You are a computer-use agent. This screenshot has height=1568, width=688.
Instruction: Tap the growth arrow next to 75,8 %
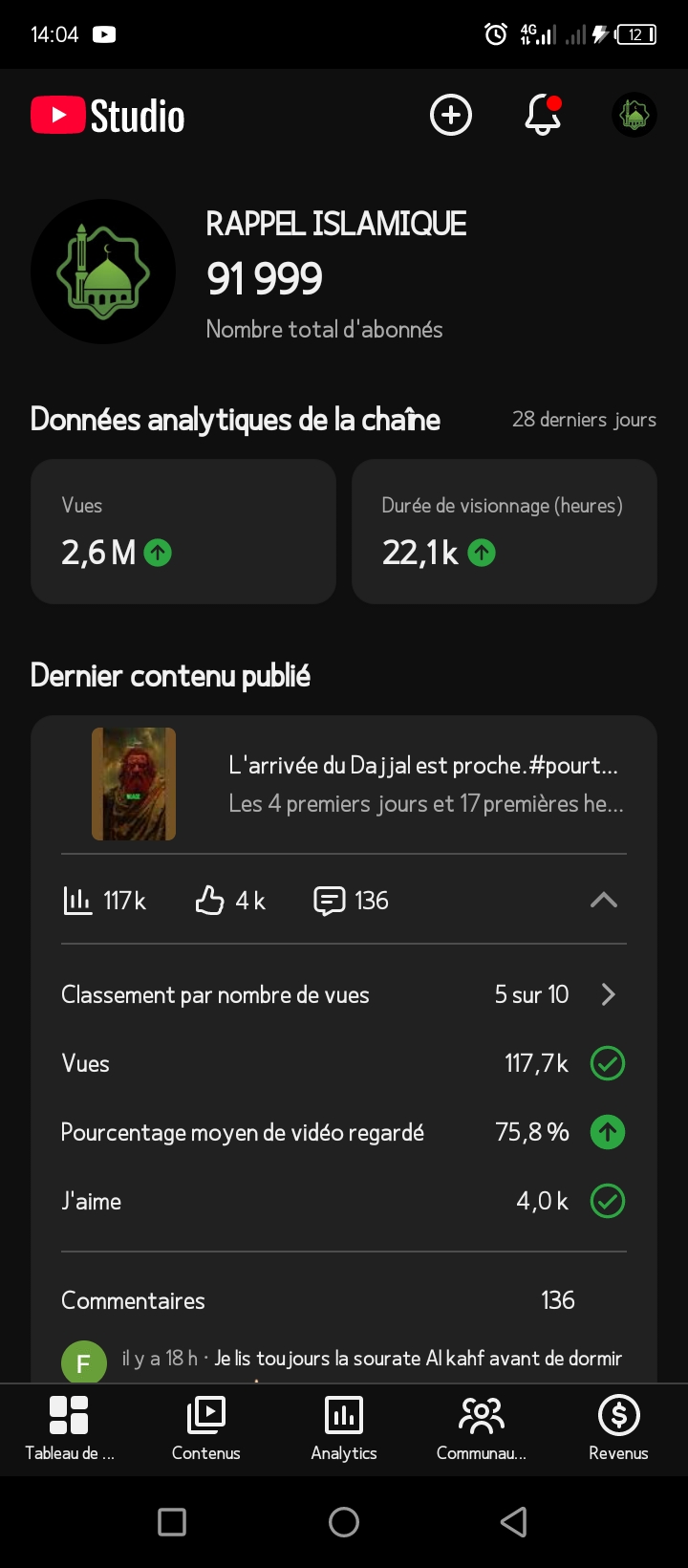click(608, 1132)
